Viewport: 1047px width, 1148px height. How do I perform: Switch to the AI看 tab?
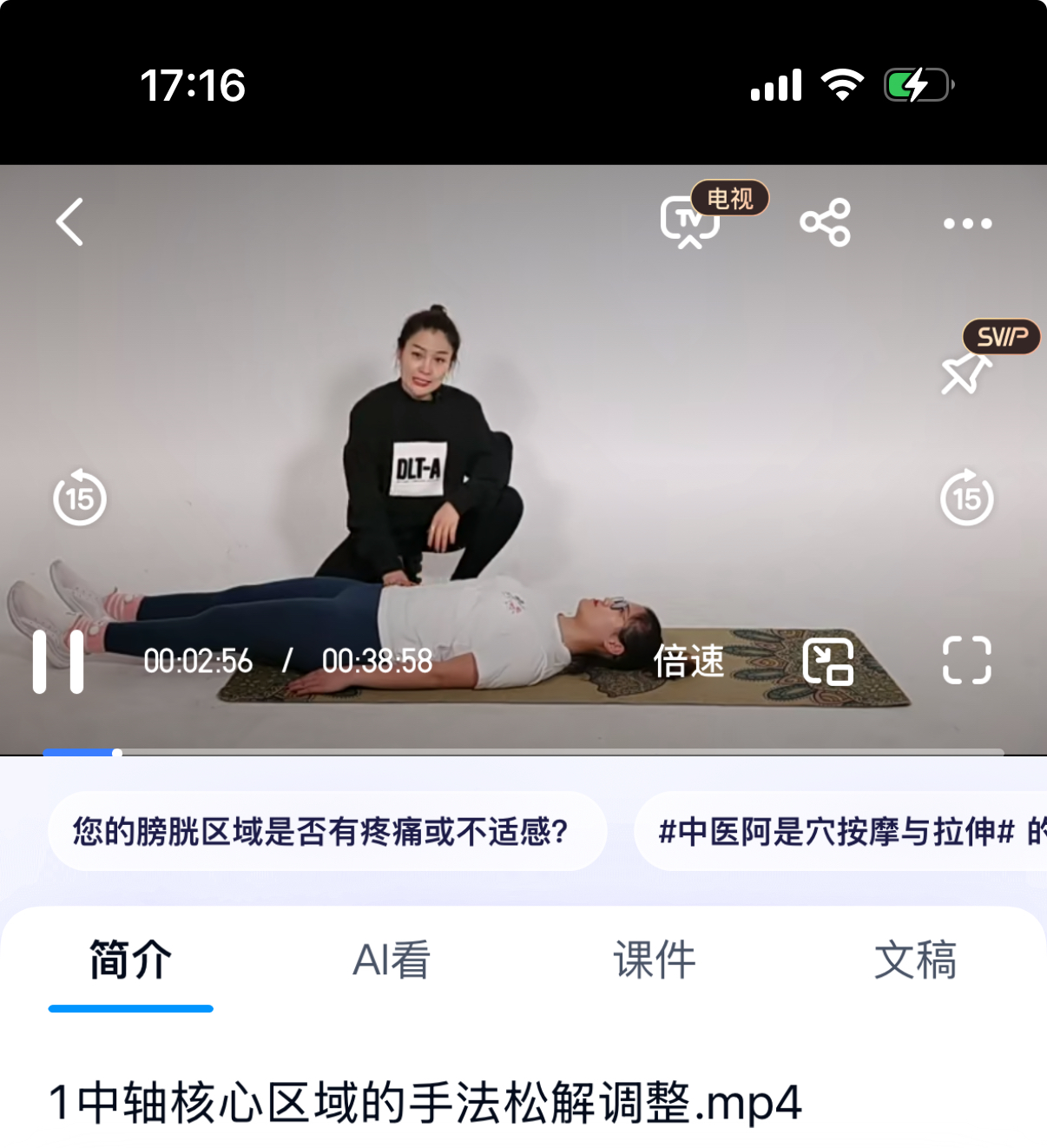click(x=392, y=960)
